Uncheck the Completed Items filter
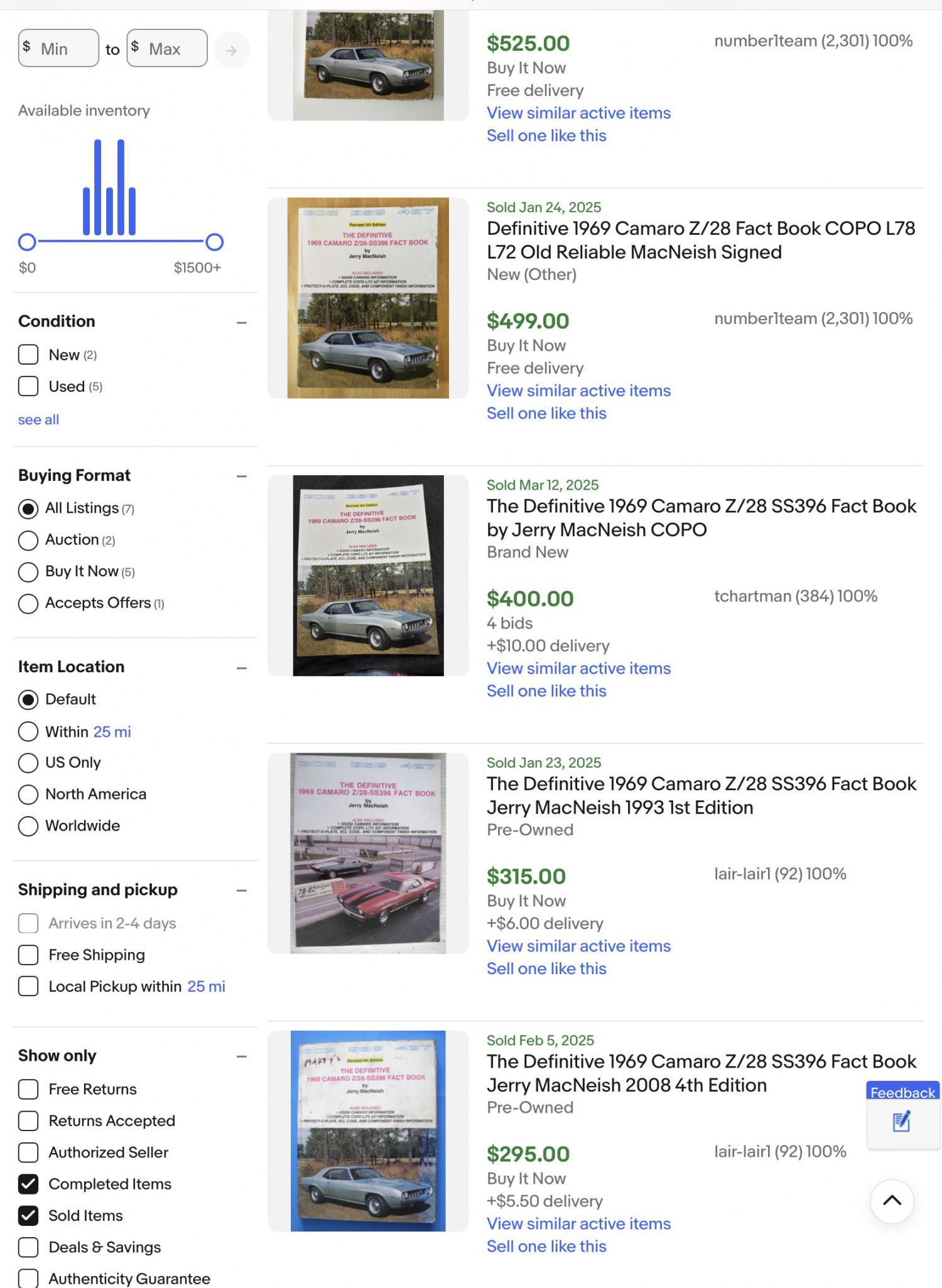Viewport: 942px width, 1288px height. pos(28,1184)
